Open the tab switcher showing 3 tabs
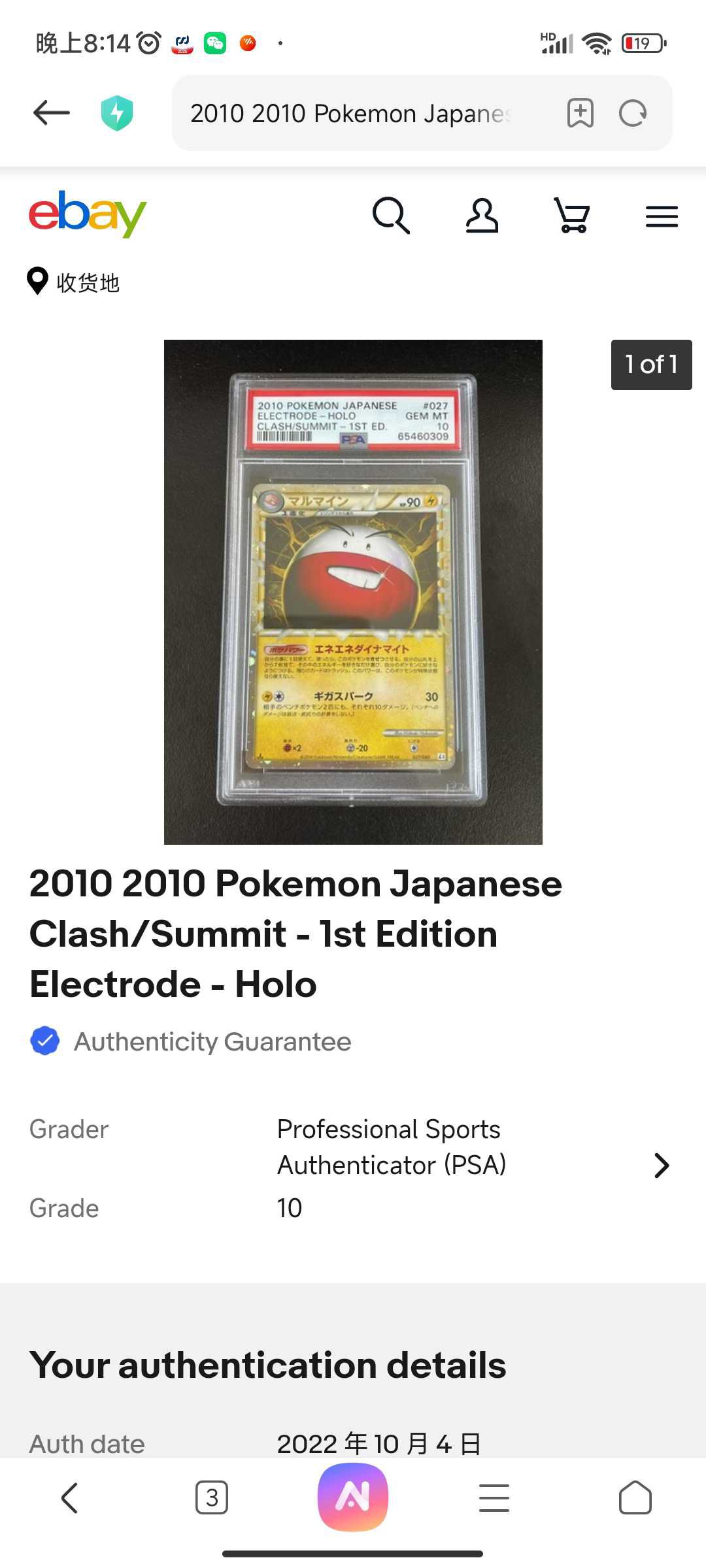 pyautogui.click(x=212, y=1497)
